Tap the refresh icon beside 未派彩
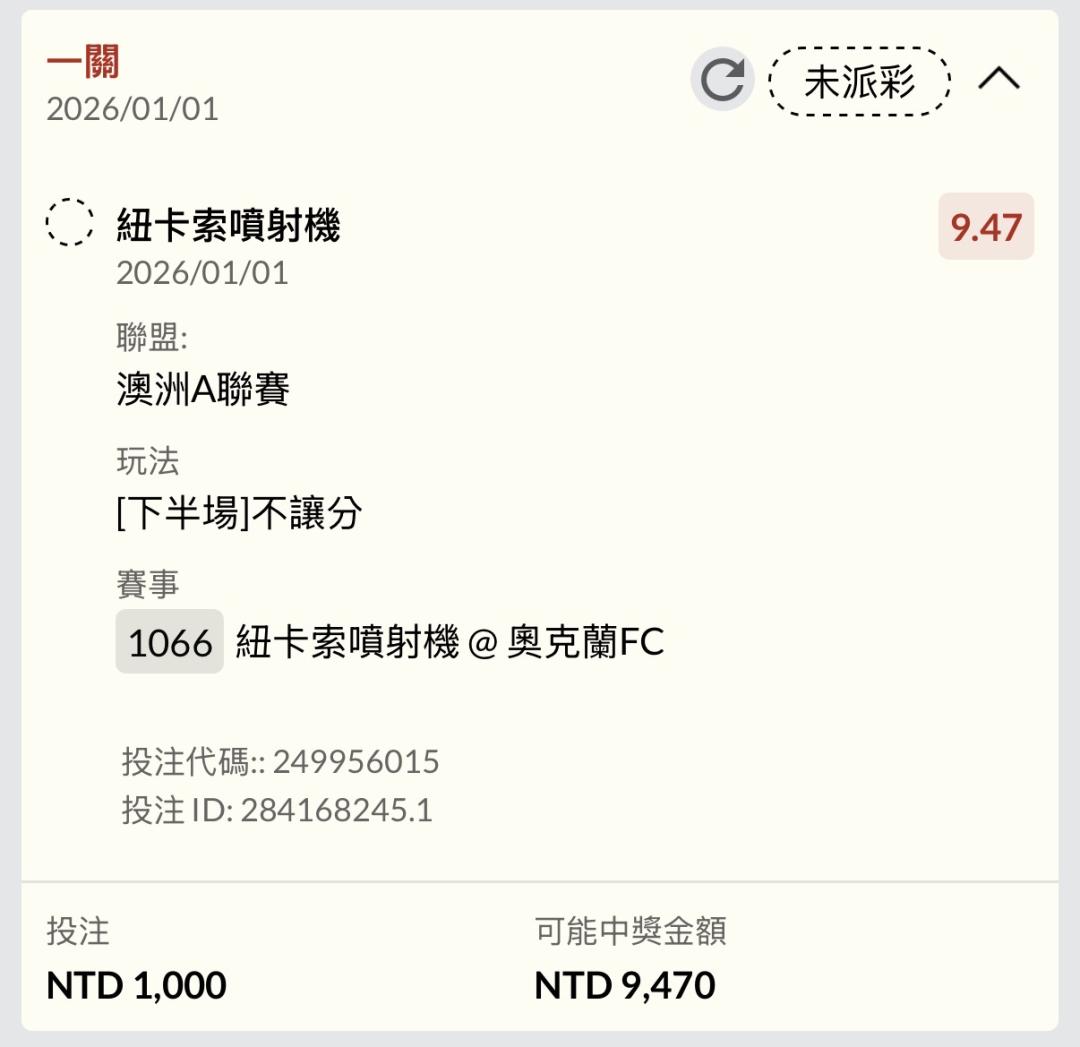Image resolution: width=1080 pixels, height=1047 pixels. click(x=723, y=79)
